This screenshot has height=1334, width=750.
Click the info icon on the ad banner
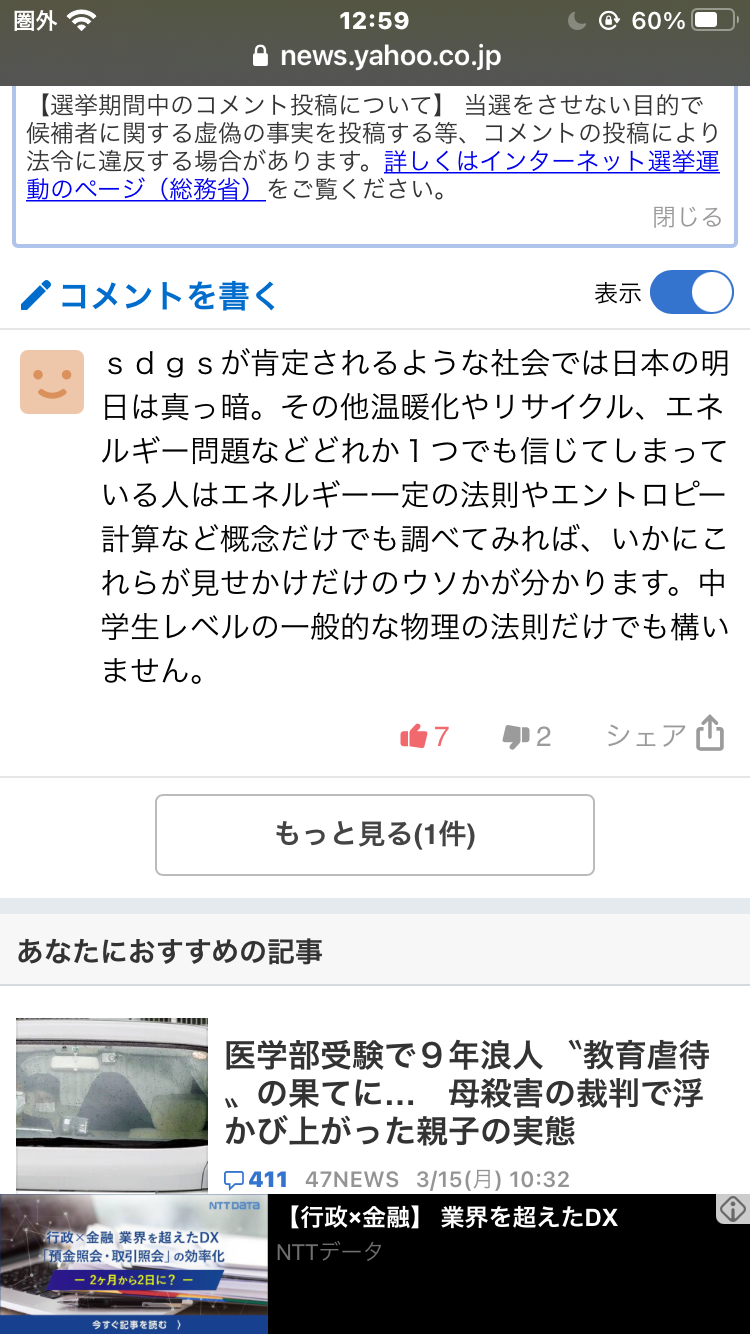click(731, 1209)
